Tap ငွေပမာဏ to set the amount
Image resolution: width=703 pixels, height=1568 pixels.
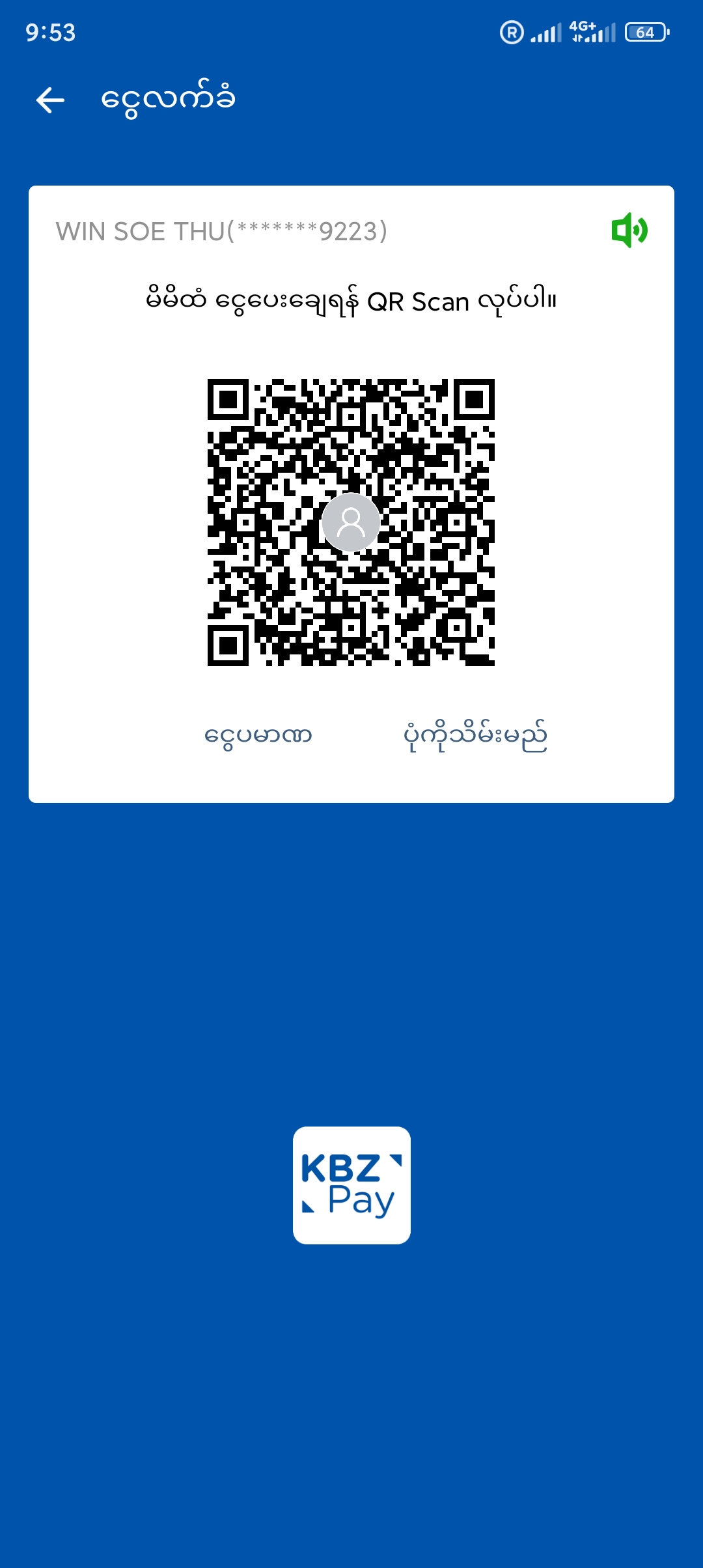coord(258,736)
